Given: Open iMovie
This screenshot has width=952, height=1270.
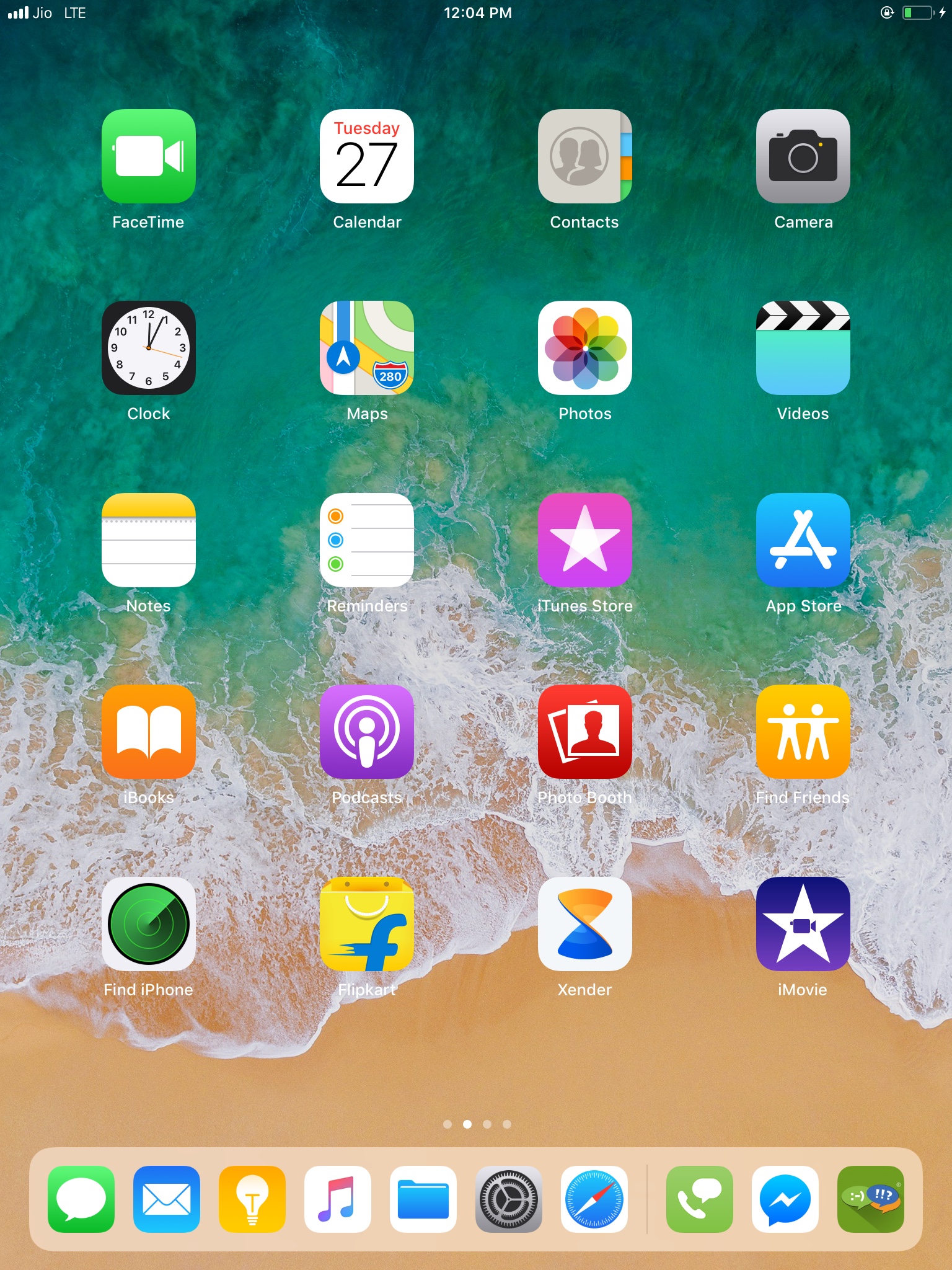Looking at the screenshot, I should [x=803, y=924].
